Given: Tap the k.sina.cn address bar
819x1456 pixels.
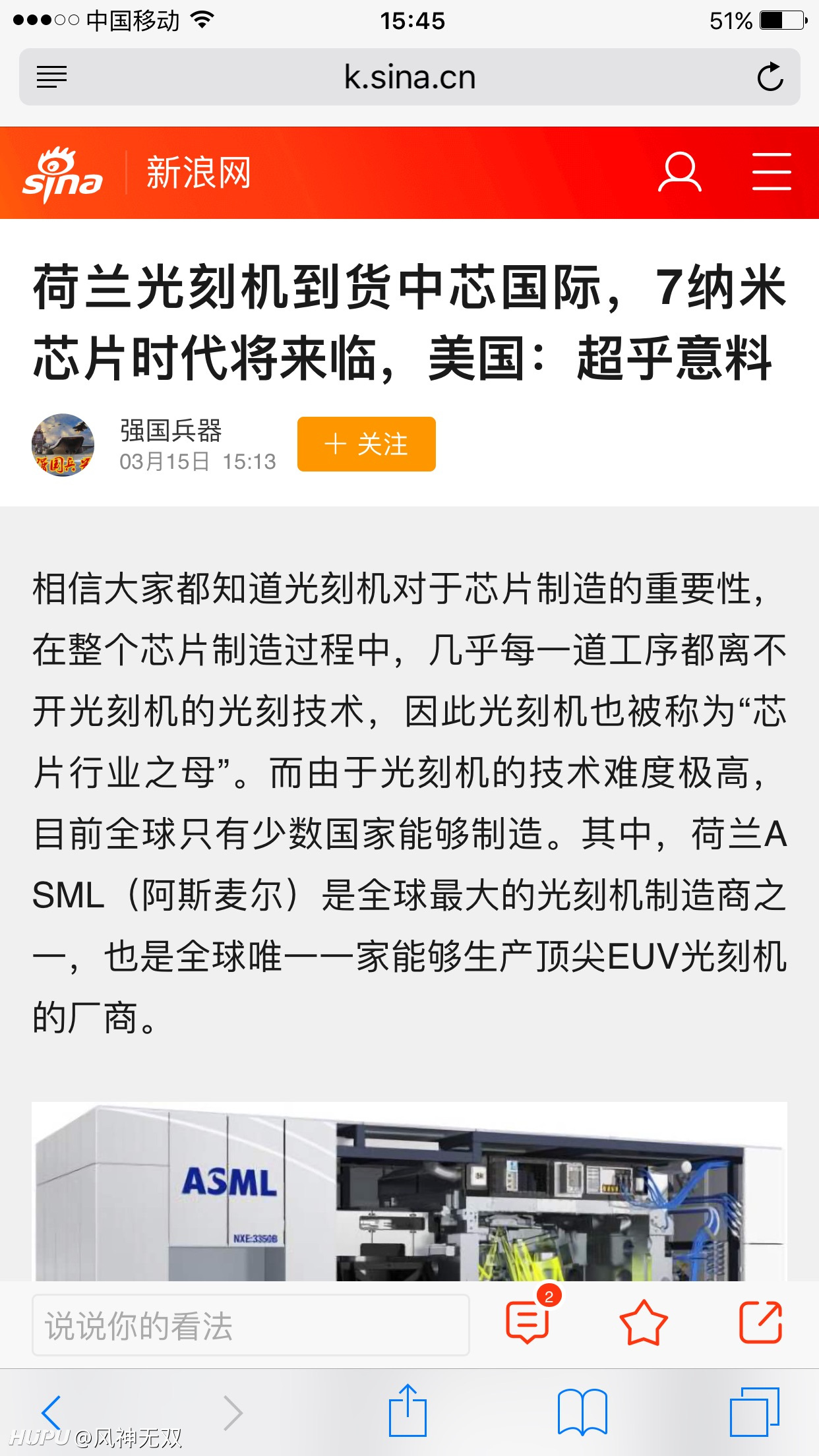Looking at the screenshot, I should (x=409, y=77).
